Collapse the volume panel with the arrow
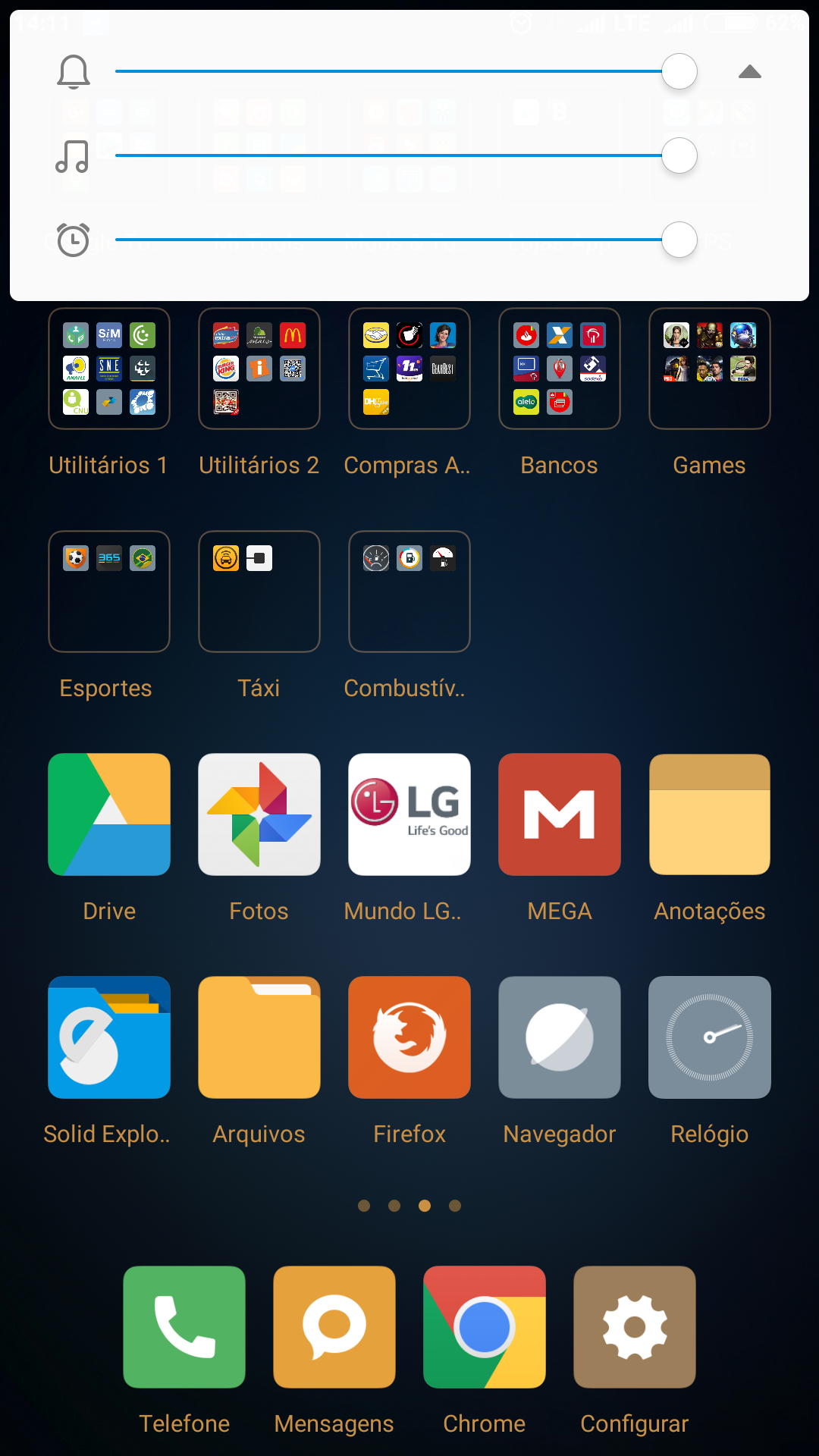 coord(749,72)
